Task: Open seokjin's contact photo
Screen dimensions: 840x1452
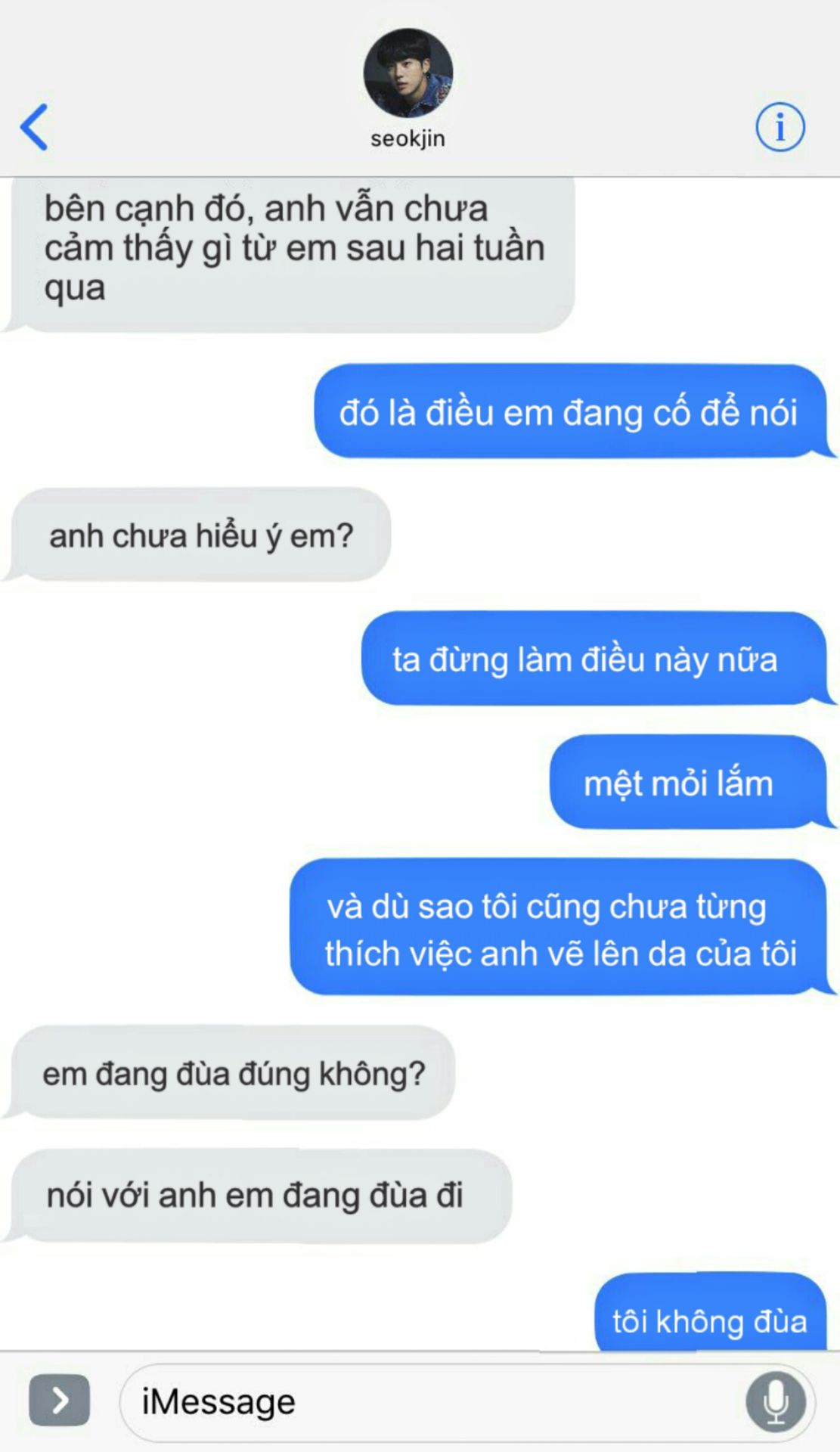Action: click(408, 74)
